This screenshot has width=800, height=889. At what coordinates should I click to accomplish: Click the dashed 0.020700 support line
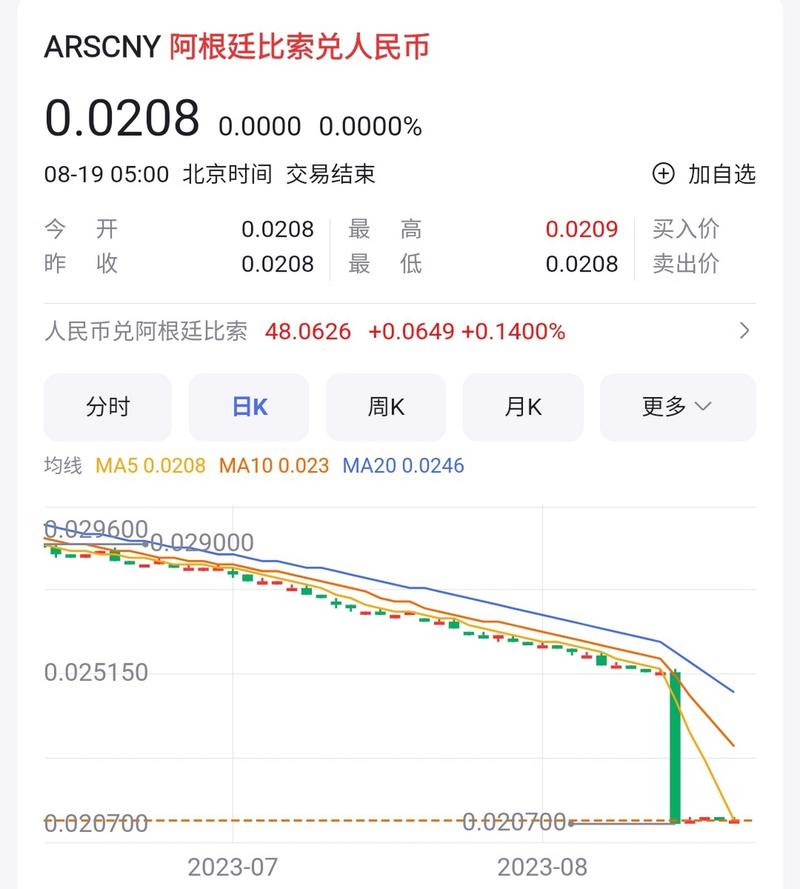pyautogui.click(x=300, y=820)
